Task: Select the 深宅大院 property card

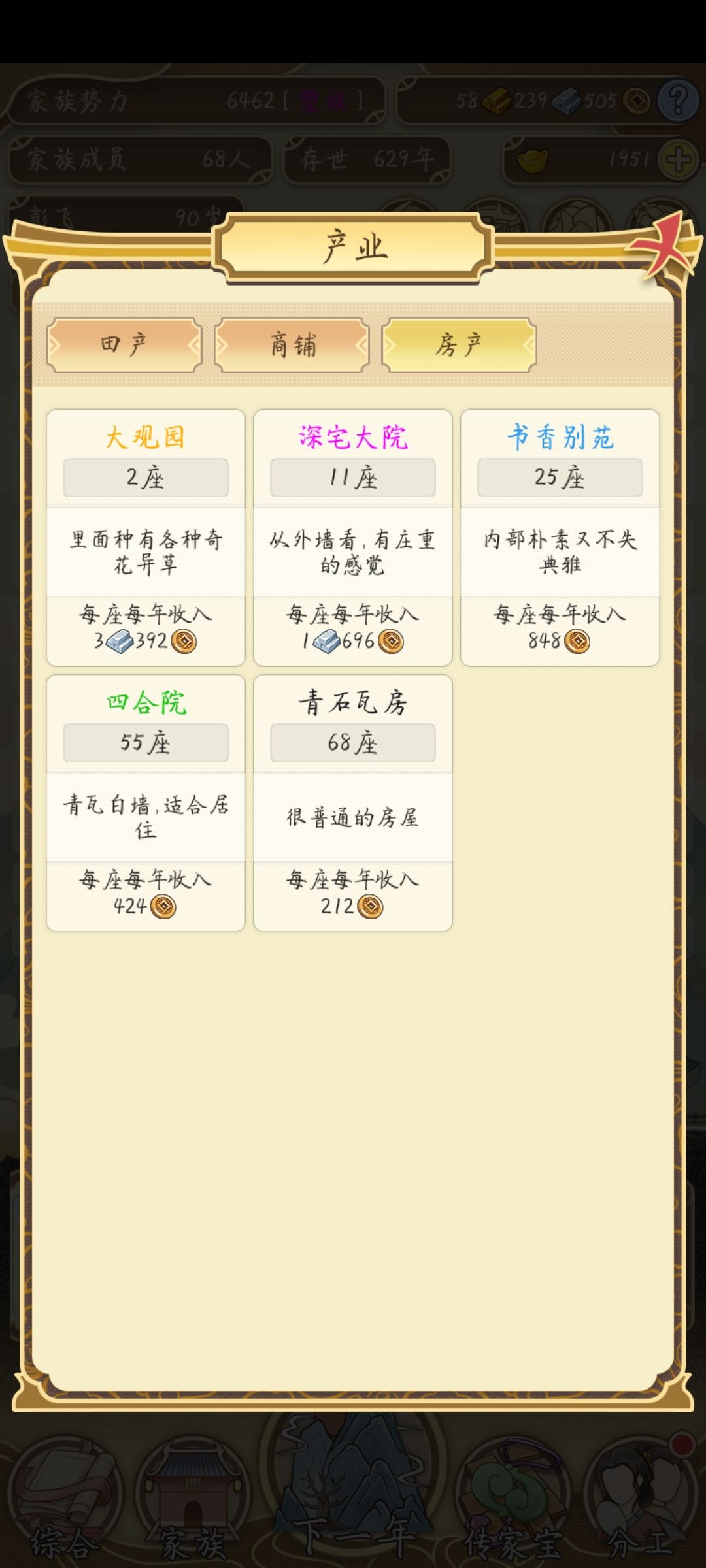Action: (x=352, y=536)
